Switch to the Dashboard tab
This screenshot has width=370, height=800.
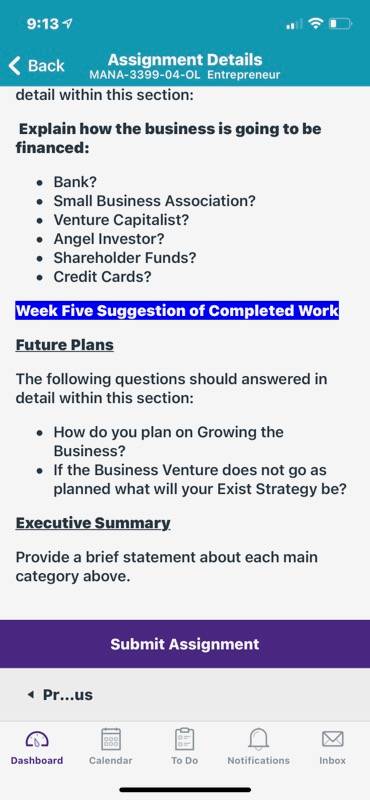(37, 746)
